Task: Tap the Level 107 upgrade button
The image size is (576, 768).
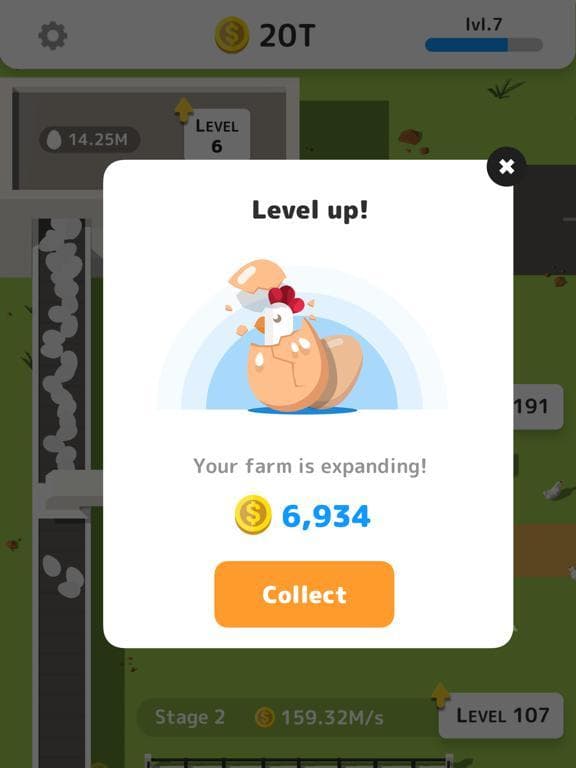Action: [501, 715]
